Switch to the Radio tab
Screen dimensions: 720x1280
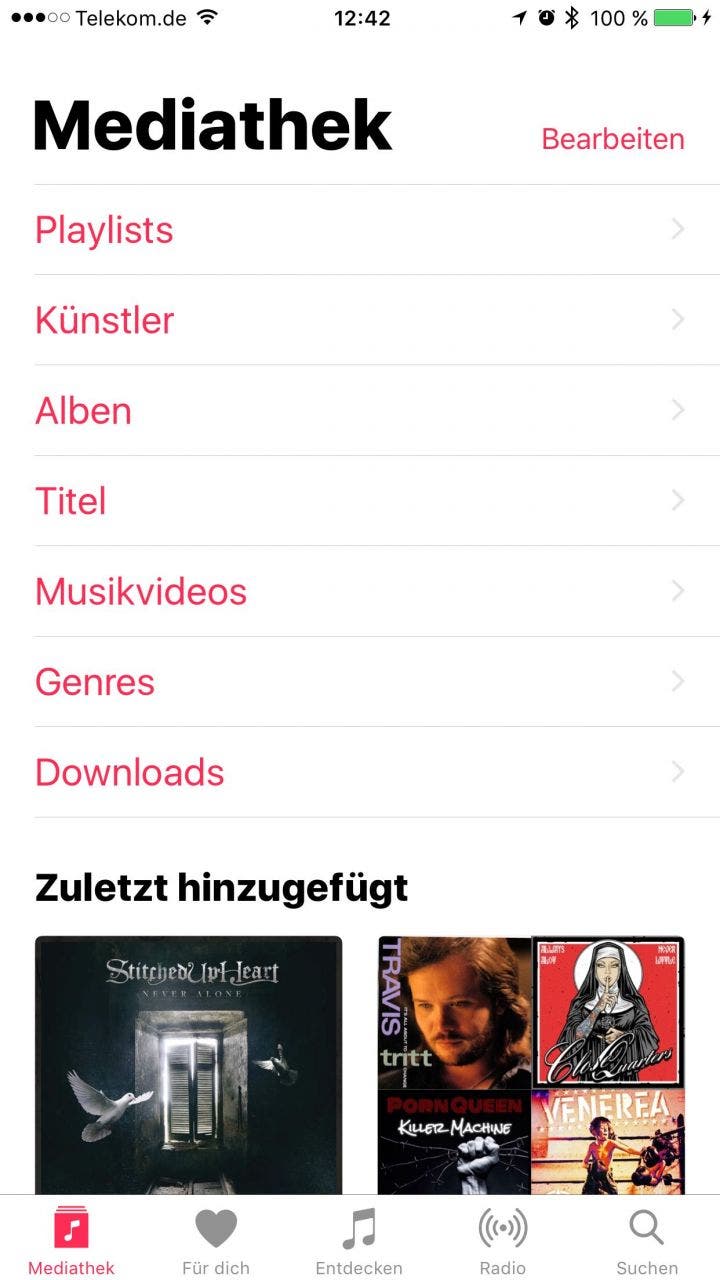[x=502, y=1241]
